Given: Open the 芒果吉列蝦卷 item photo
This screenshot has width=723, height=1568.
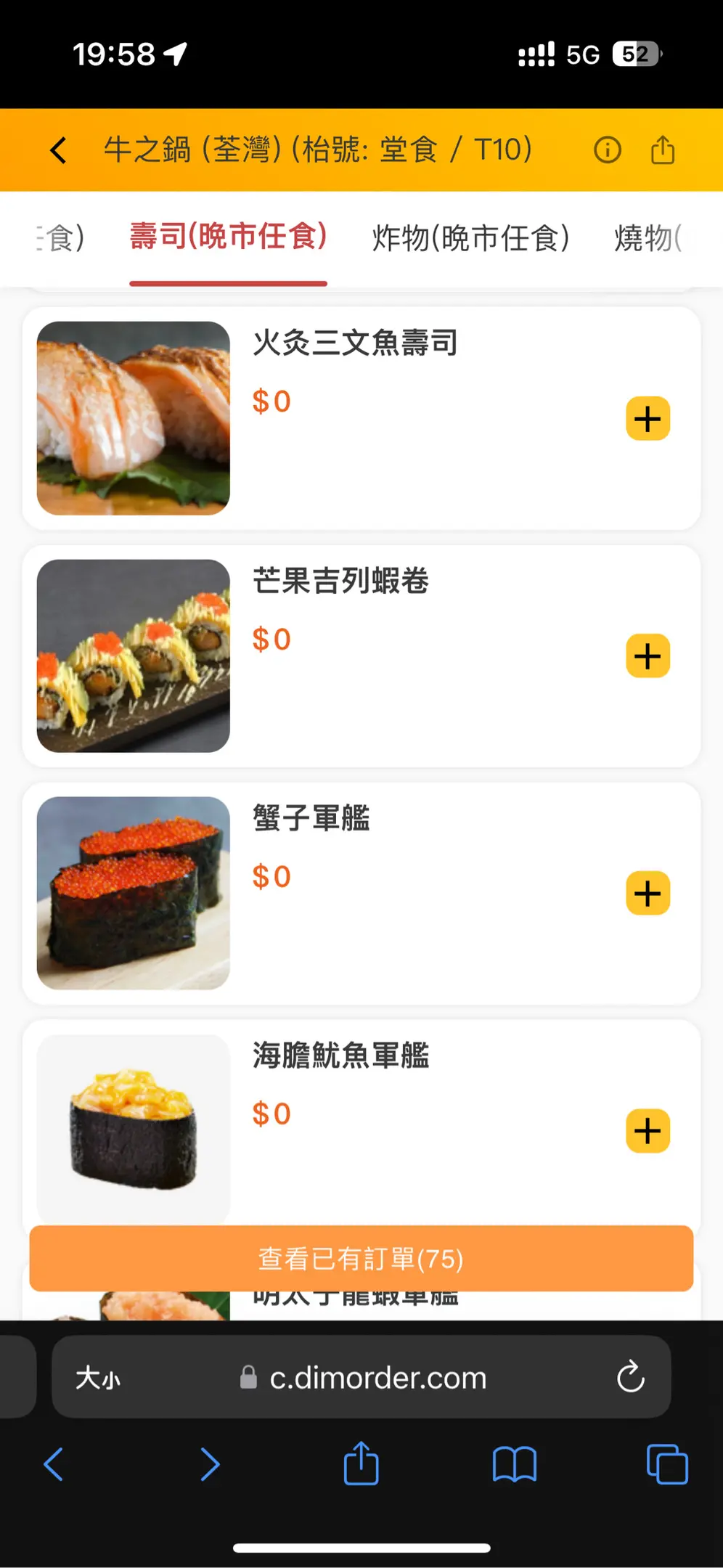Looking at the screenshot, I should [134, 656].
